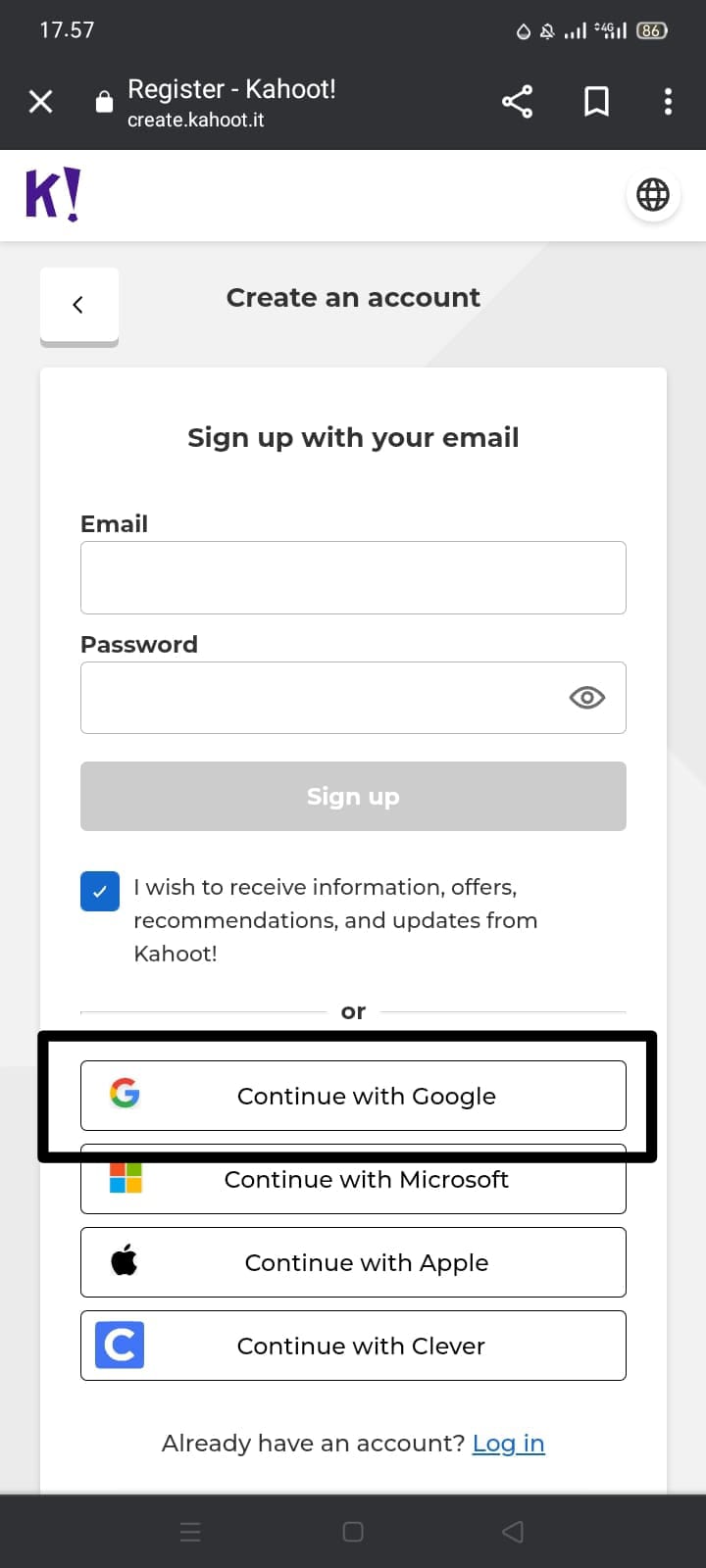This screenshot has width=706, height=1568.
Task: Continue with Google
Action: click(353, 1096)
